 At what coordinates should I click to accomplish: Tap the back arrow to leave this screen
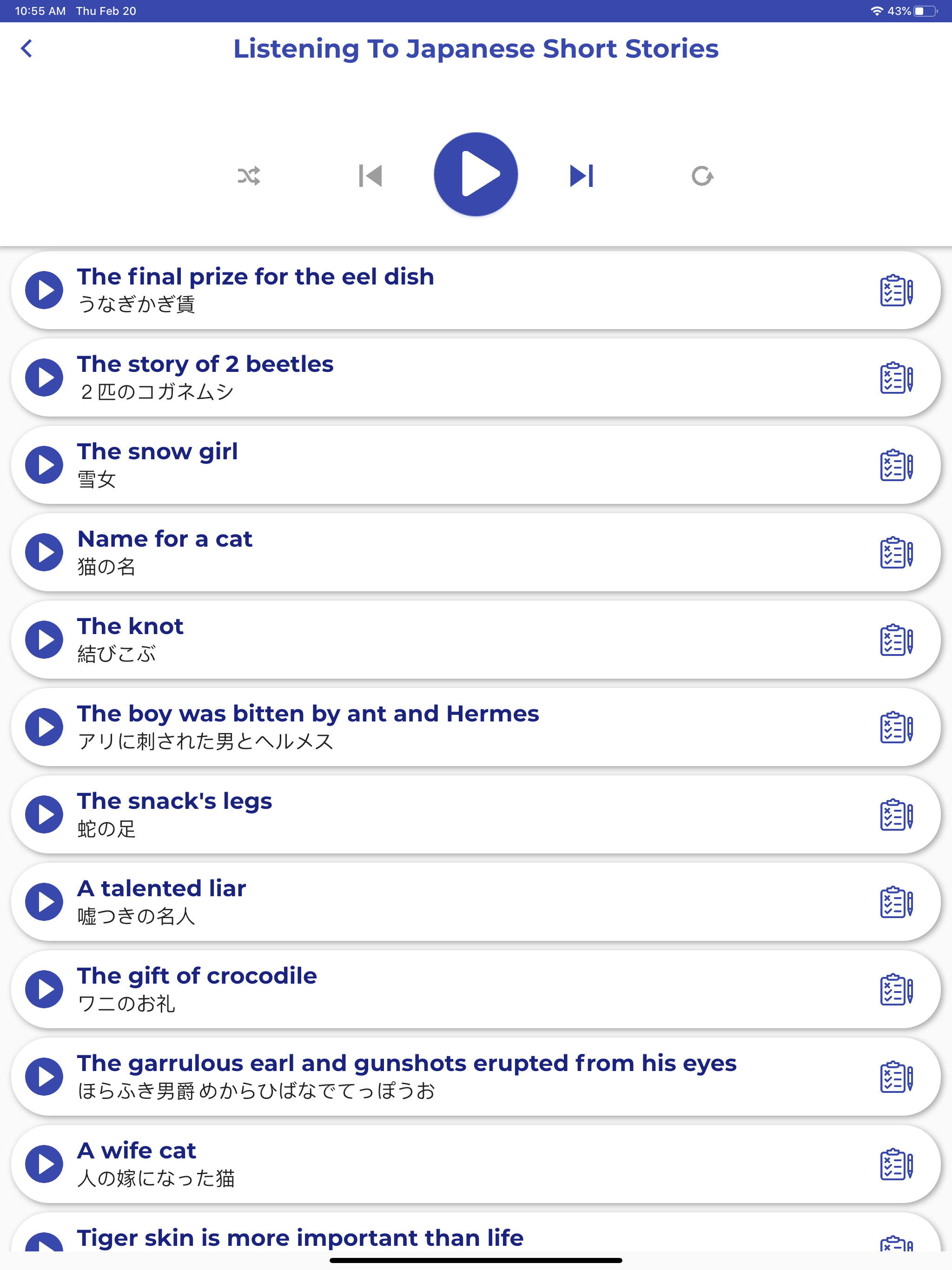click(26, 49)
